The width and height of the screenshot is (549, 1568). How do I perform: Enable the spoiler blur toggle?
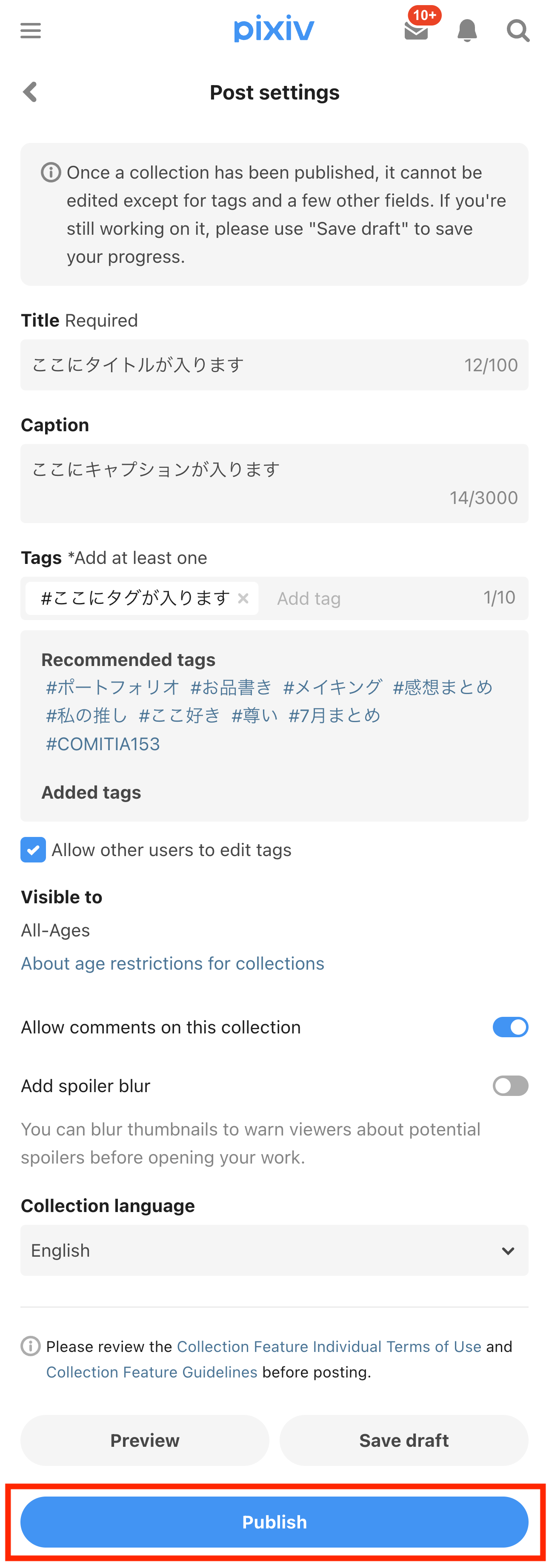[510, 1085]
